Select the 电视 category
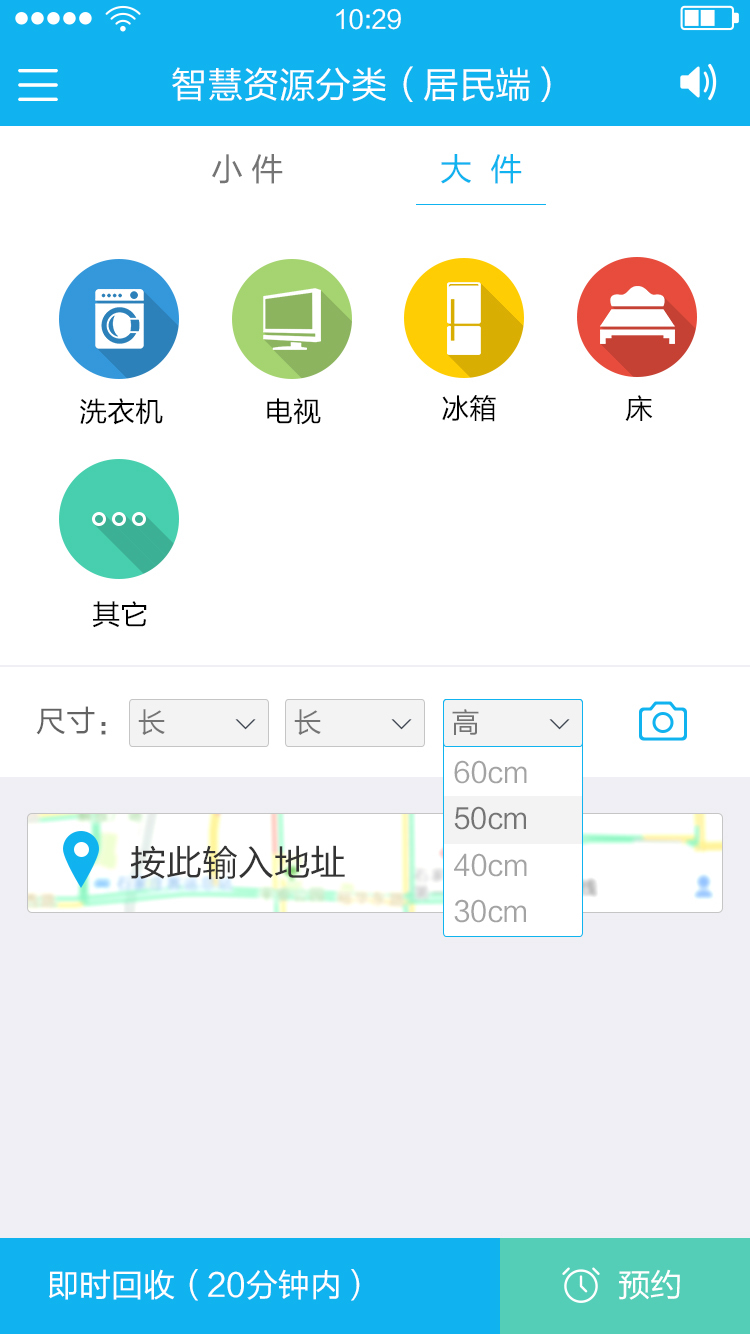 pyautogui.click(x=292, y=319)
